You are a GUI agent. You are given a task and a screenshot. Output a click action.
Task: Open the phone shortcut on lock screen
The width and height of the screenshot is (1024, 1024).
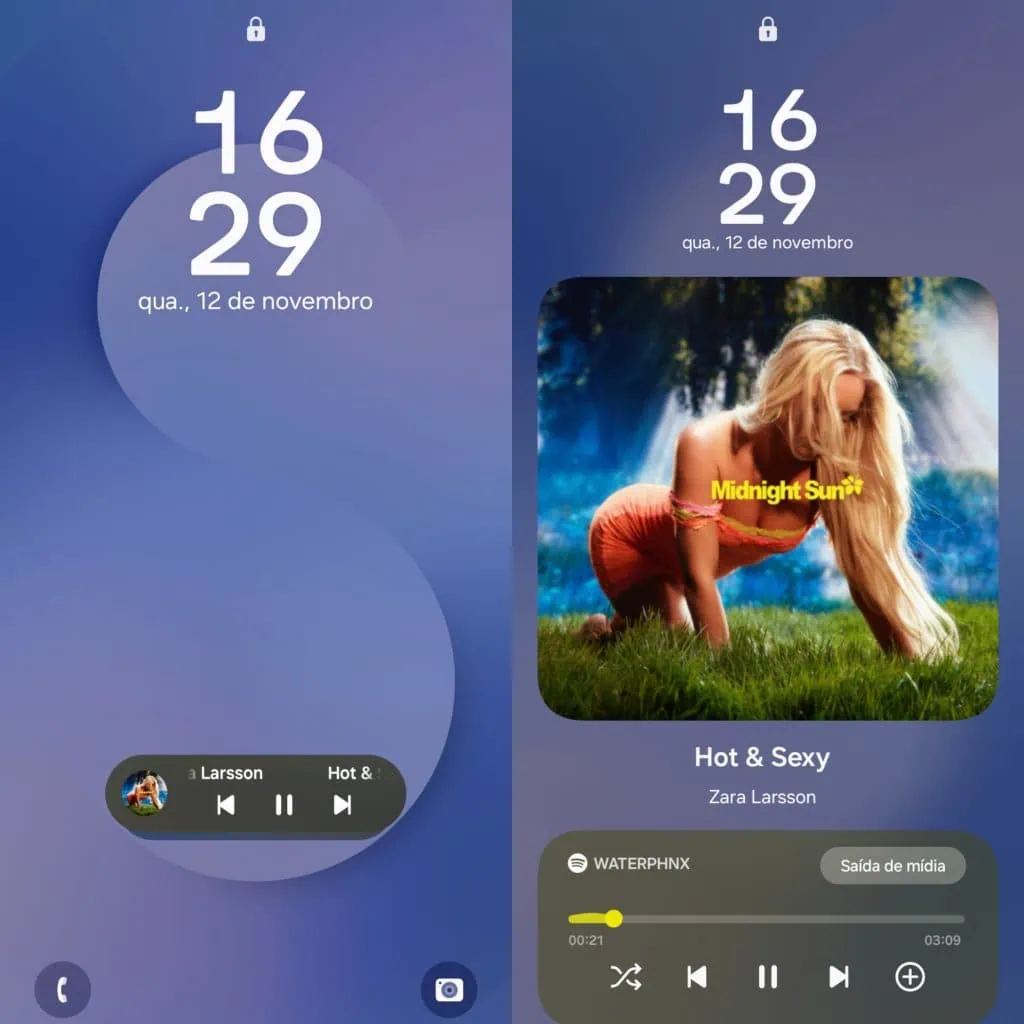pyautogui.click(x=62, y=990)
